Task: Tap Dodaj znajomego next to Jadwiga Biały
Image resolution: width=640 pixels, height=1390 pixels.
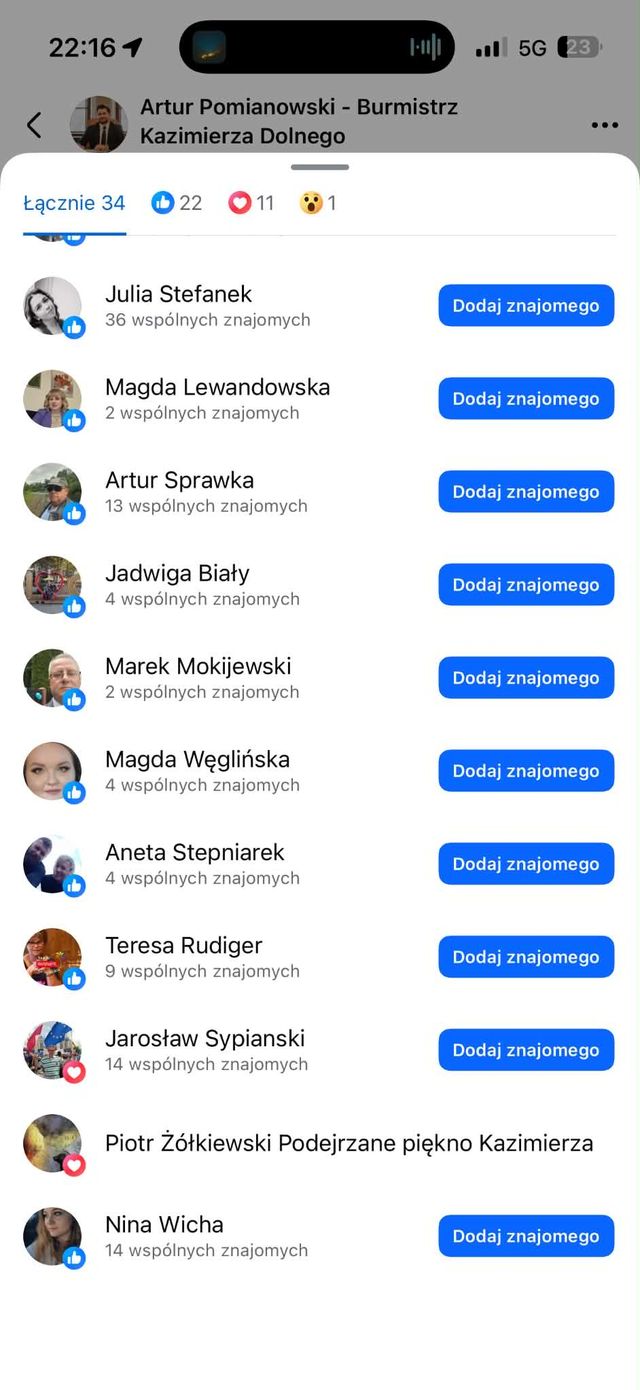Action: [526, 585]
